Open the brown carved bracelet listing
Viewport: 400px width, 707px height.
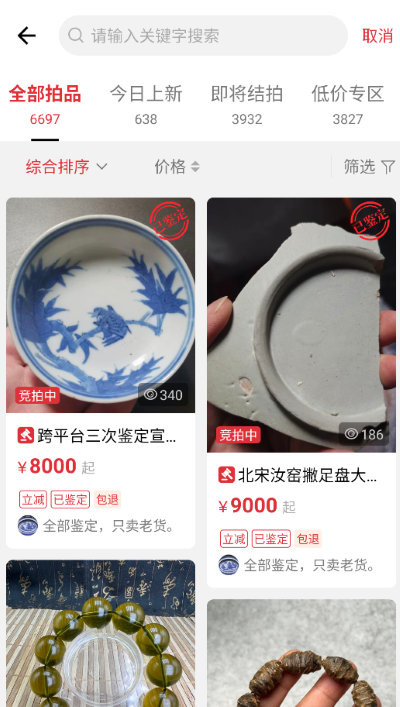(x=301, y=653)
